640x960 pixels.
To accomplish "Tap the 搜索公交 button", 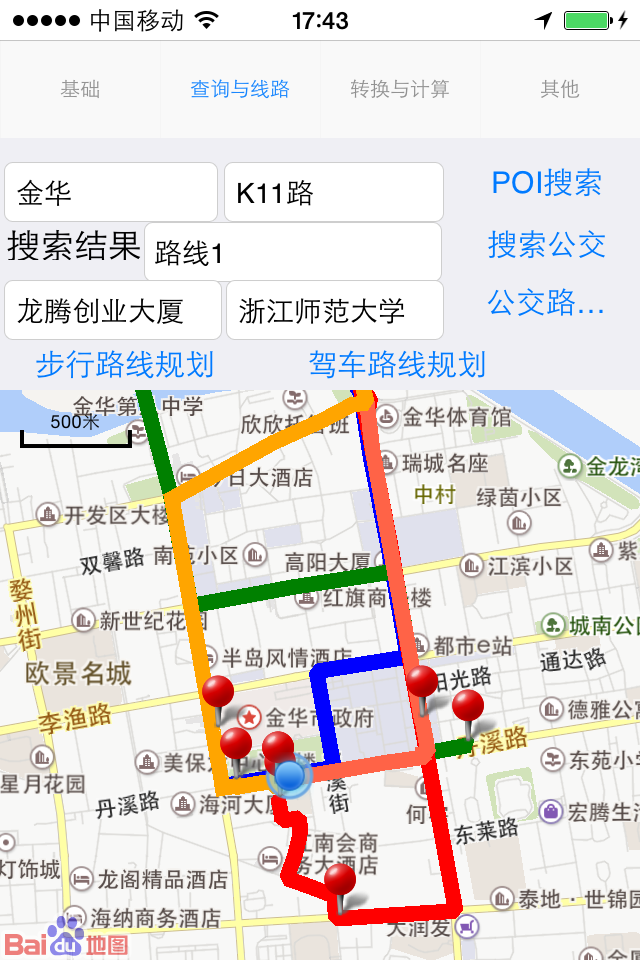I will tap(546, 244).
